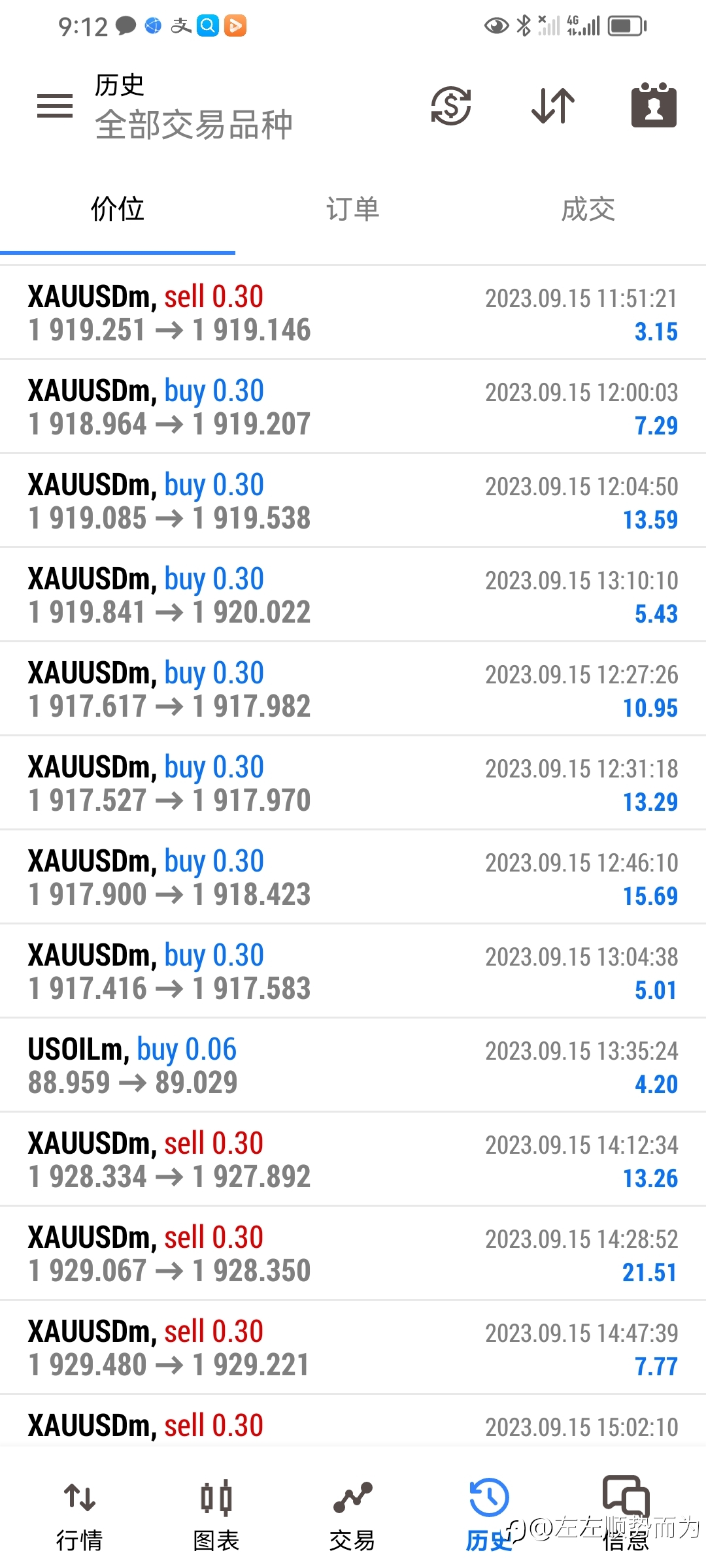Go to the 行情 quotes tab

click(x=79, y=1515)
